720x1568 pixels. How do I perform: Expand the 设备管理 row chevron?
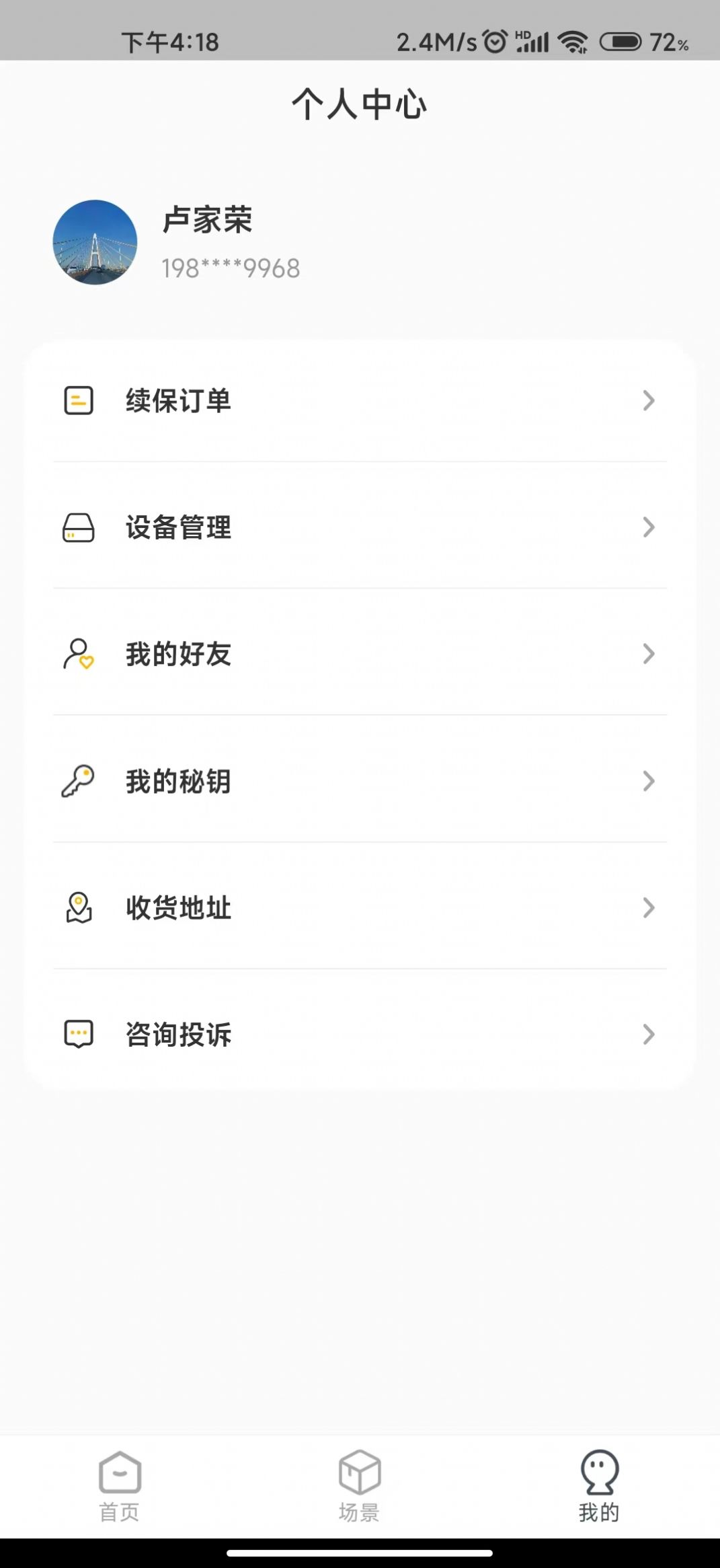648,527
